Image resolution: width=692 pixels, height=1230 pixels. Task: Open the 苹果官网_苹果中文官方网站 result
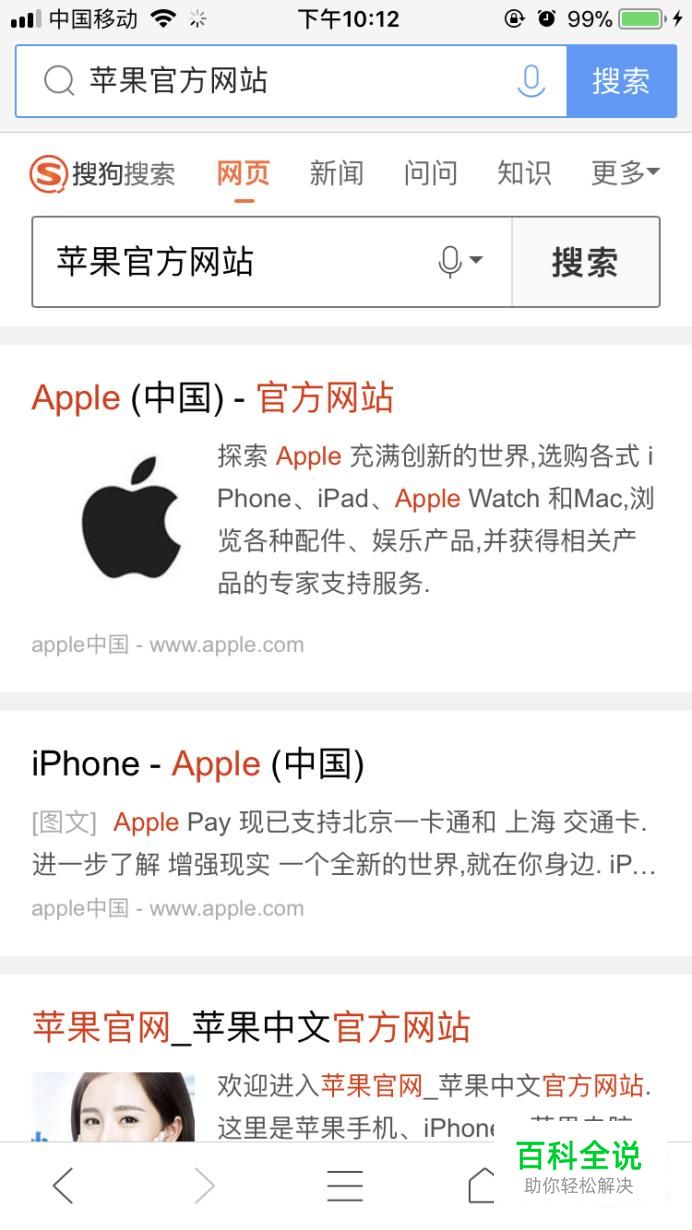[x=251, y=1027]
